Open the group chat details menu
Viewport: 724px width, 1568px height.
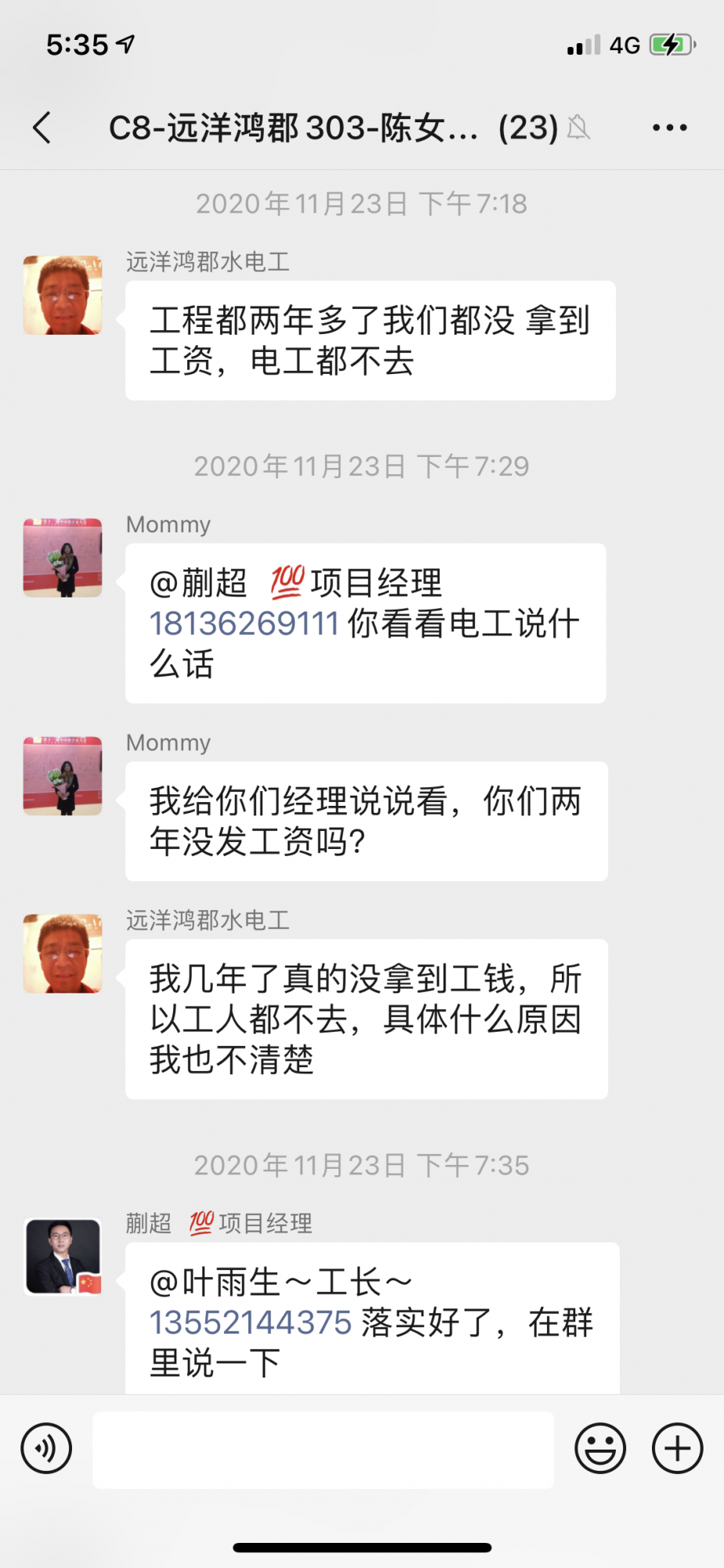coord(670,128)
